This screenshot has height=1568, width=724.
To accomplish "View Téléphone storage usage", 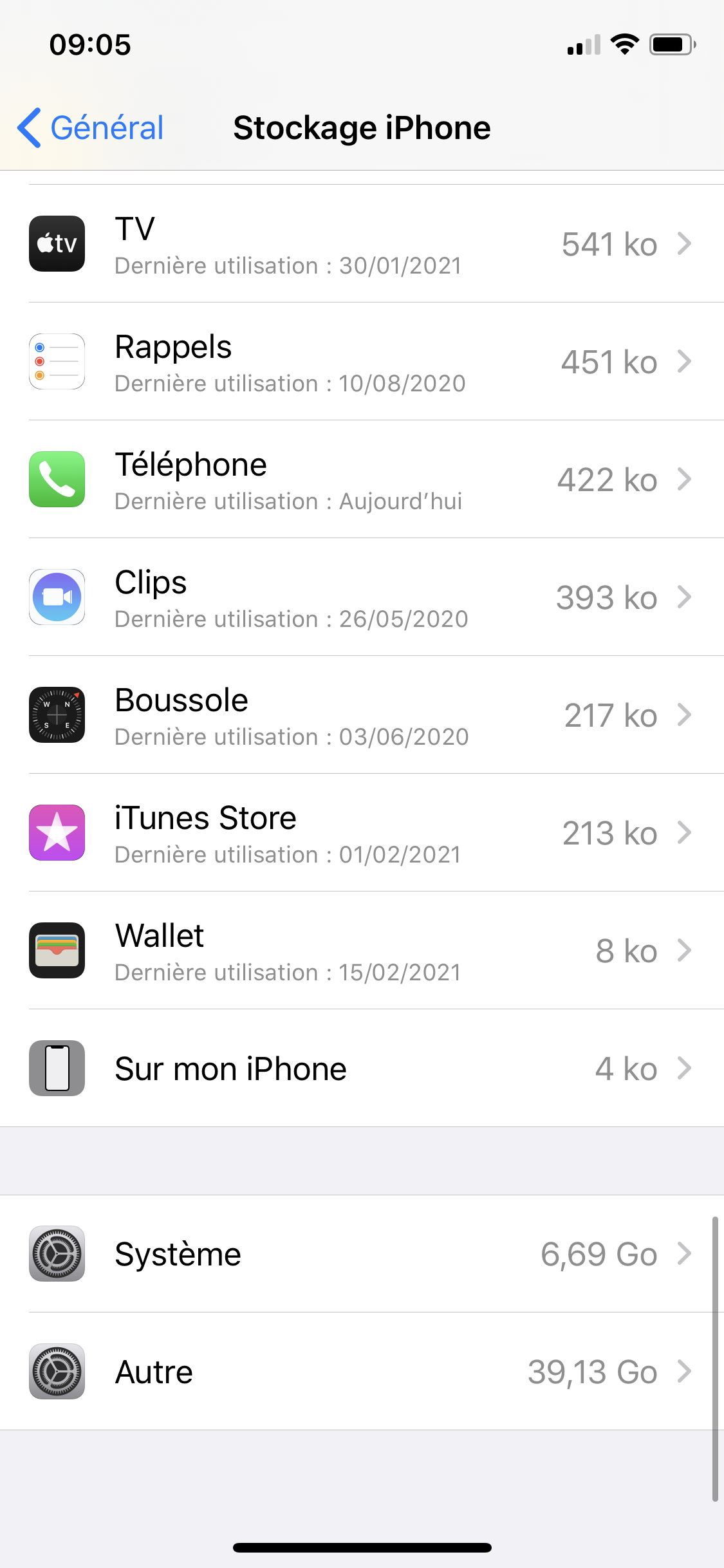I will (362, 480).
